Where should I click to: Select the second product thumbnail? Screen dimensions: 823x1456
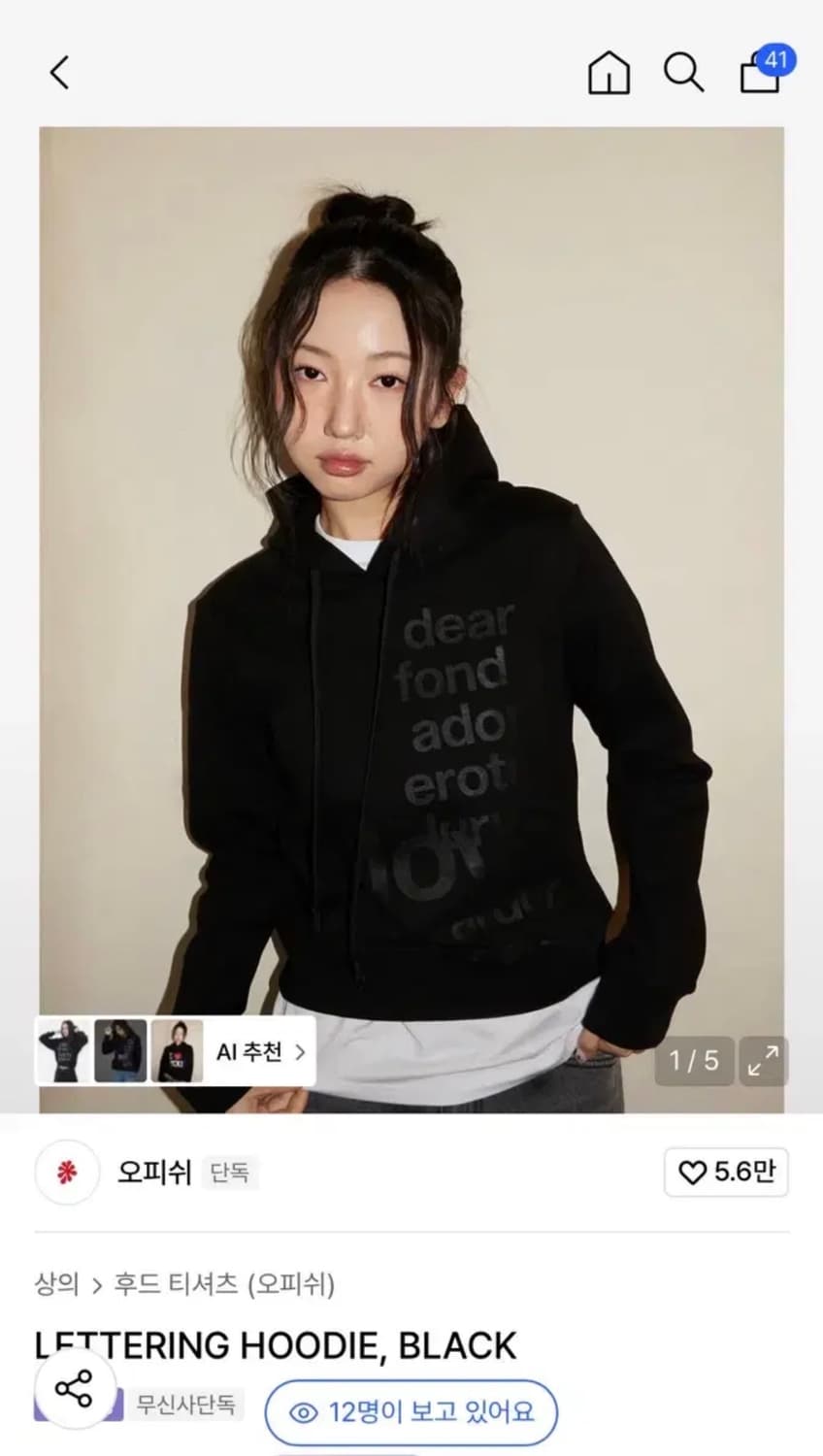click(x=118, y=1051)
